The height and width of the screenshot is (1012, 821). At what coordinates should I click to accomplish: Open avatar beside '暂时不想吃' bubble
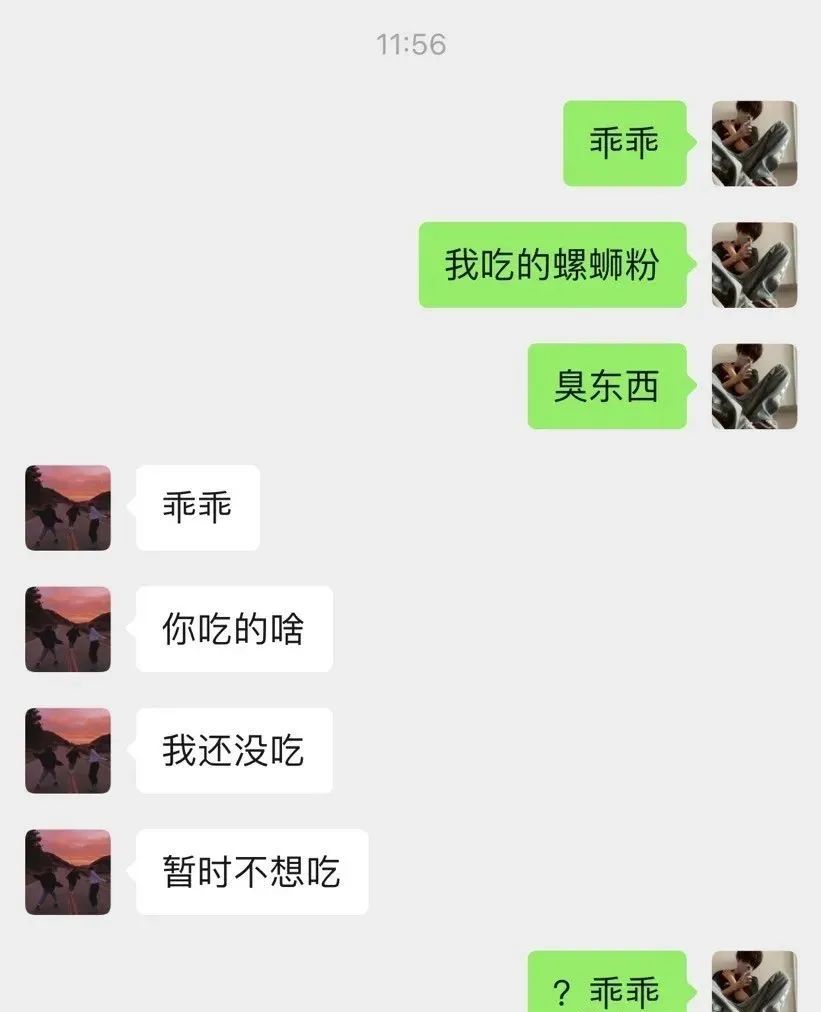[x=67, y=872]
